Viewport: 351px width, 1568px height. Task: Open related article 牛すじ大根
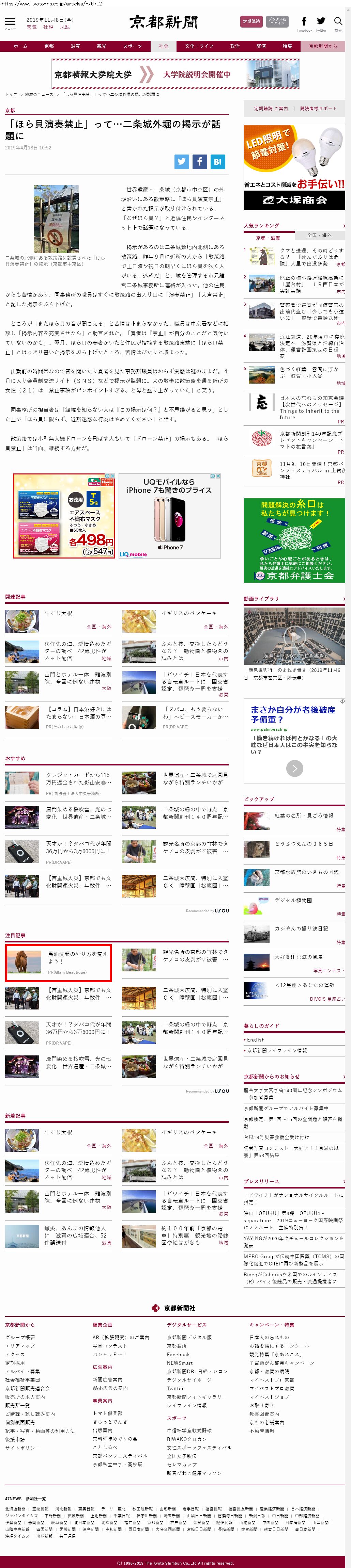[58, 613]
